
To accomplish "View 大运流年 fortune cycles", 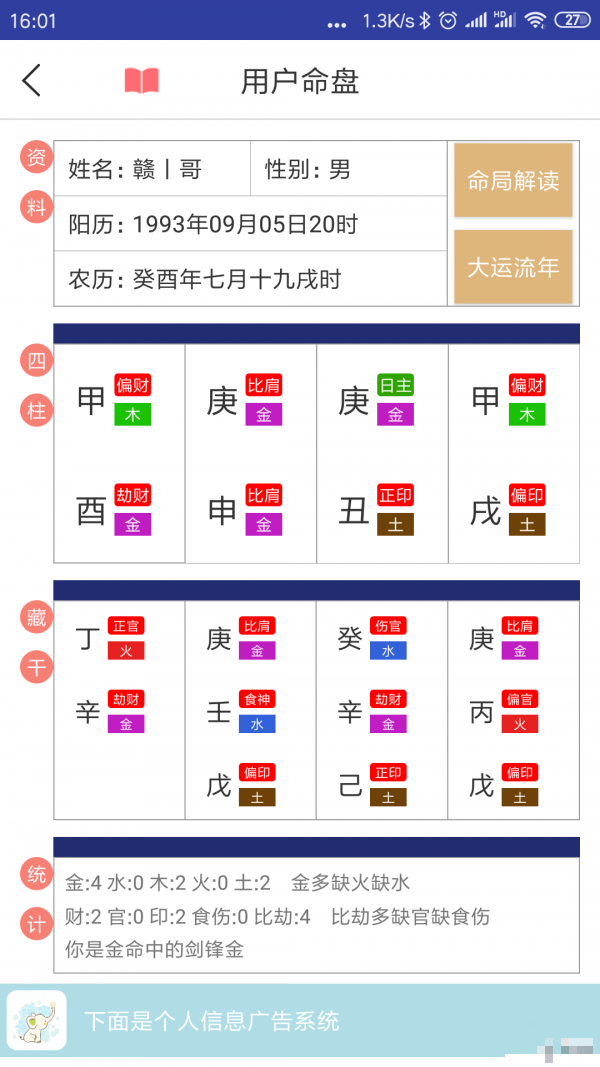I will coord(513,267).
